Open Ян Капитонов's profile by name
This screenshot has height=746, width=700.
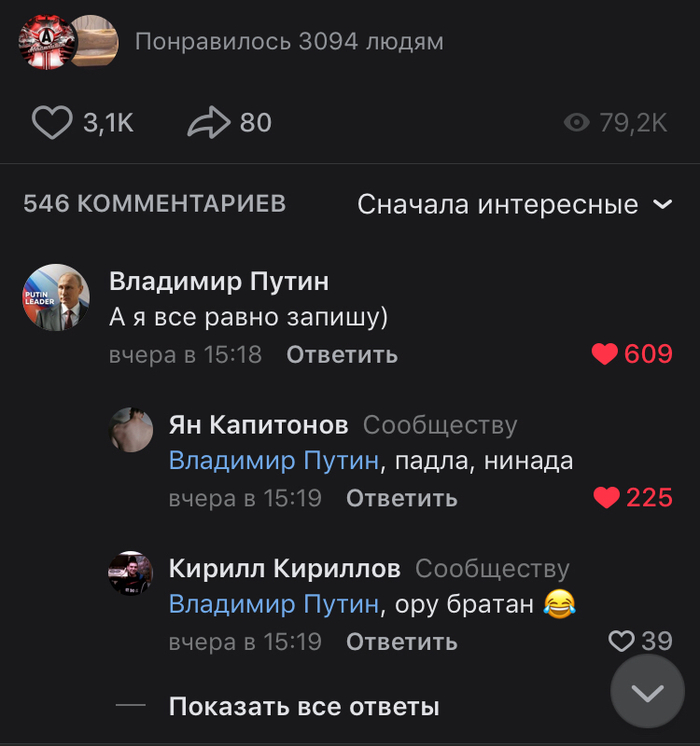258,425
